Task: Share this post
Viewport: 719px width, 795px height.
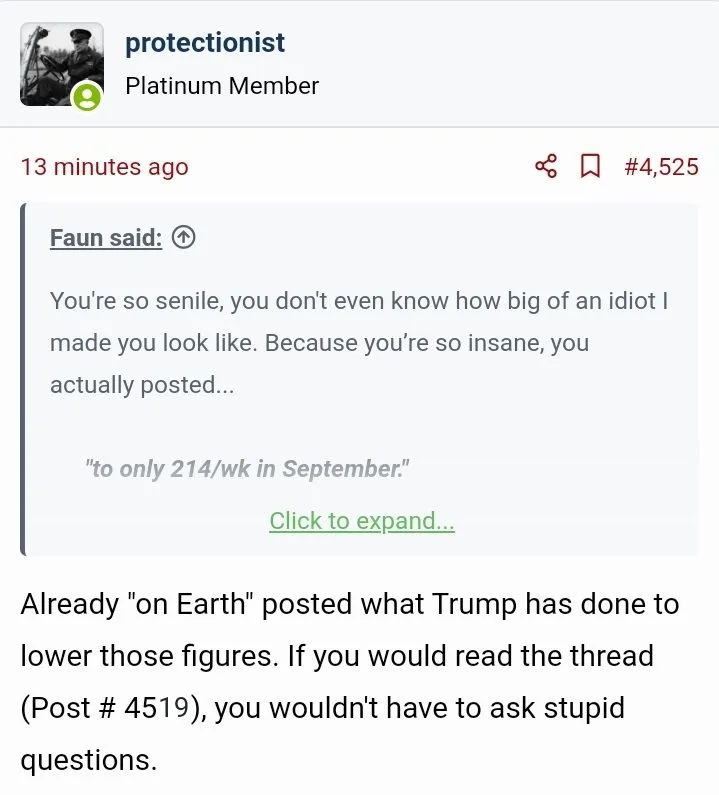Action: coord(546,166)
